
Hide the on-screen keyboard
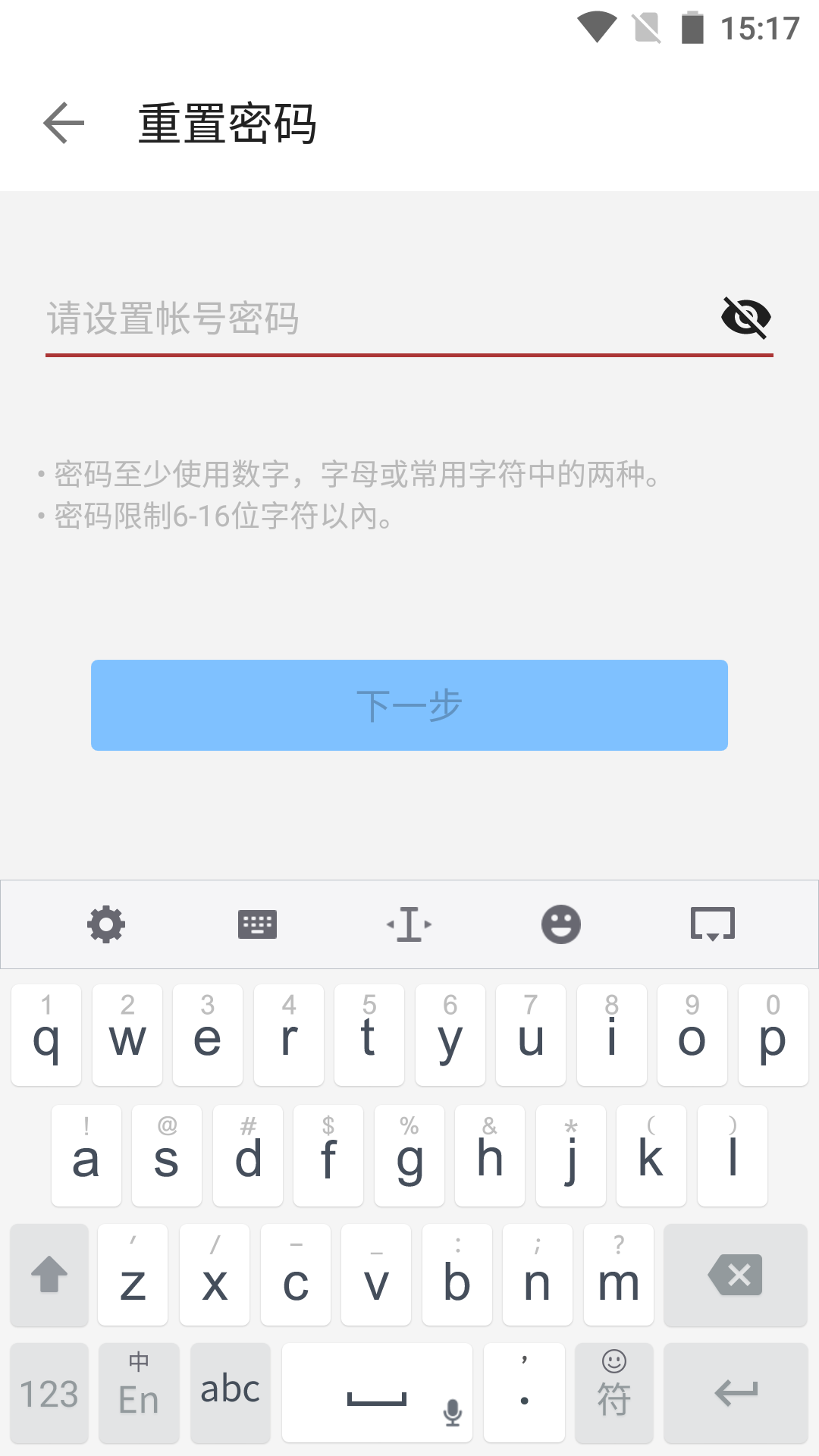713,924
